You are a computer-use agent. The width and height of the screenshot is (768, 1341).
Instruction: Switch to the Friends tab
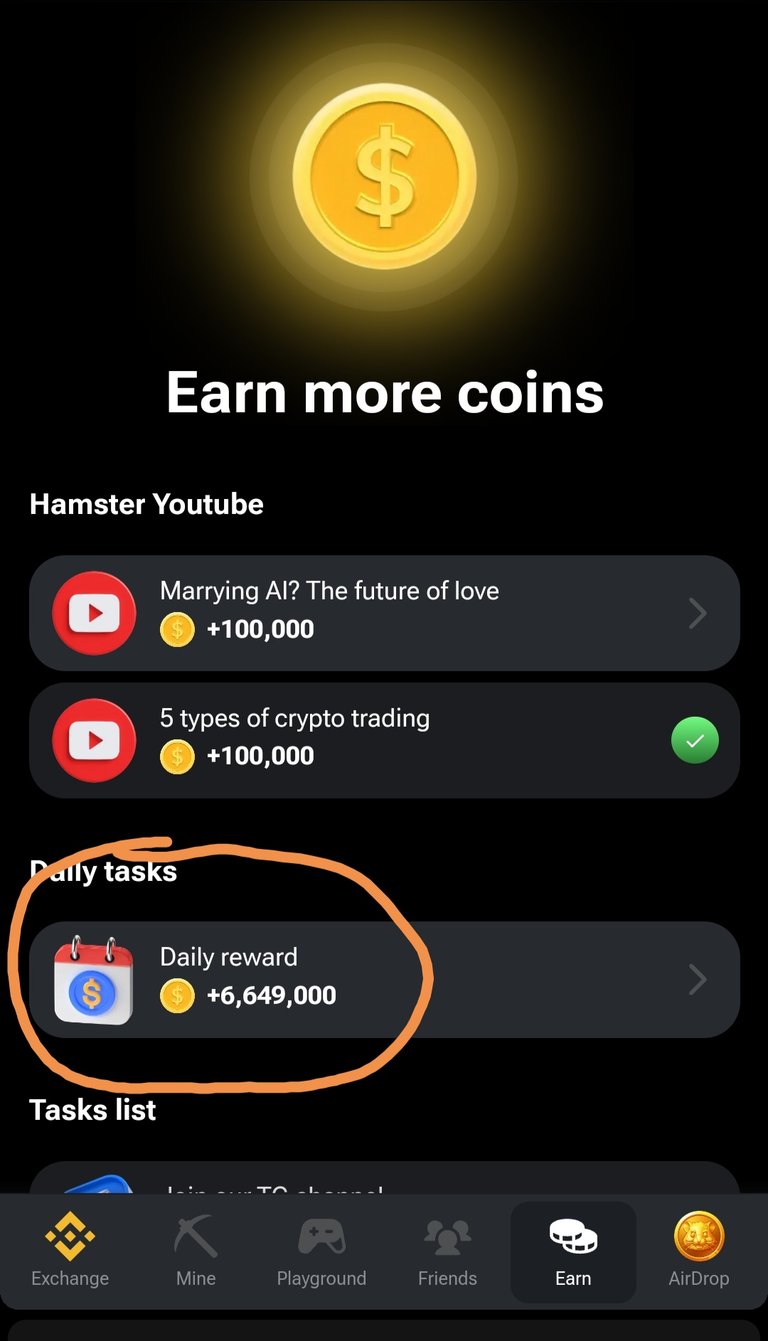click(x=447, y=1251)
